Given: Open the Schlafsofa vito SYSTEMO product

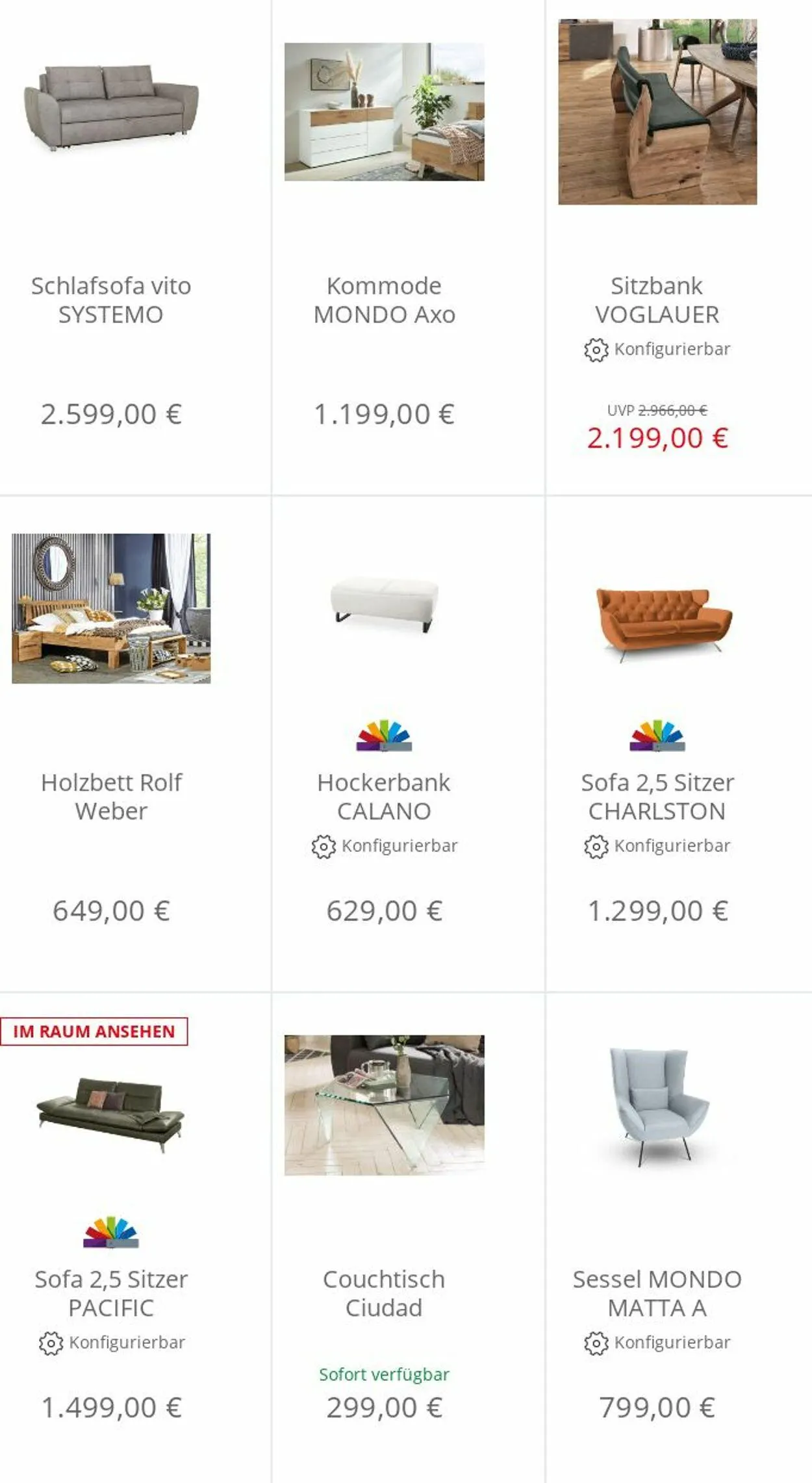Looking at the screenshot, I should (111, 300).
